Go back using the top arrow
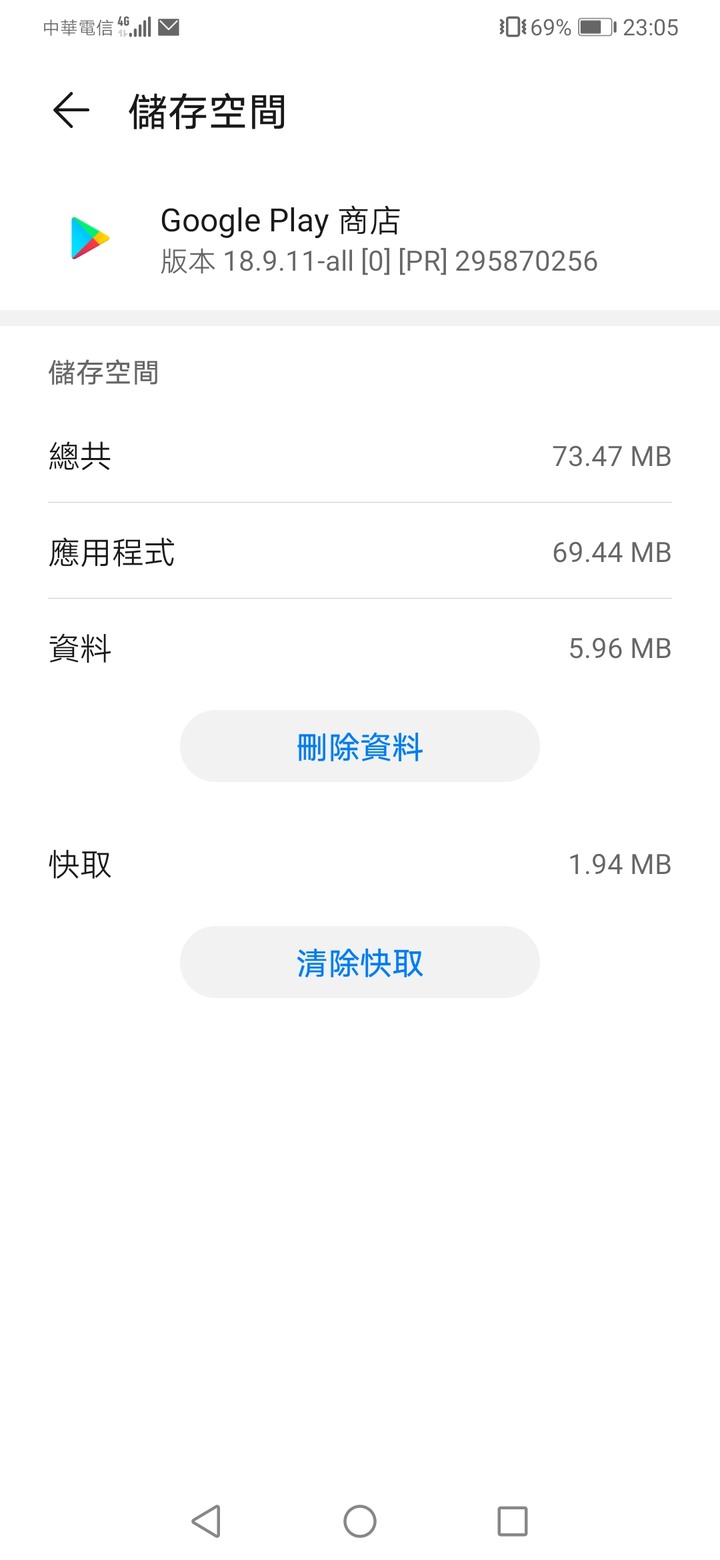 click(71, 110)
